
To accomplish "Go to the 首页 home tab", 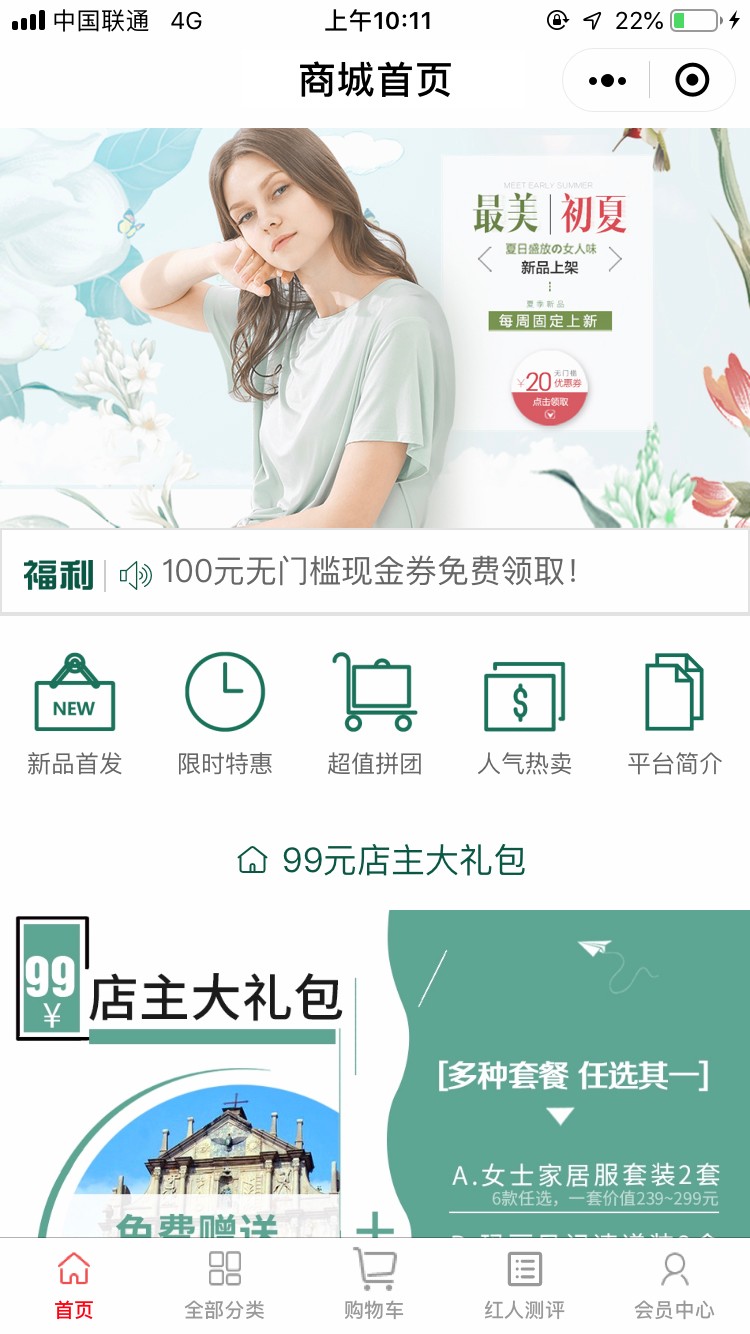I will tap(74, 1285).
